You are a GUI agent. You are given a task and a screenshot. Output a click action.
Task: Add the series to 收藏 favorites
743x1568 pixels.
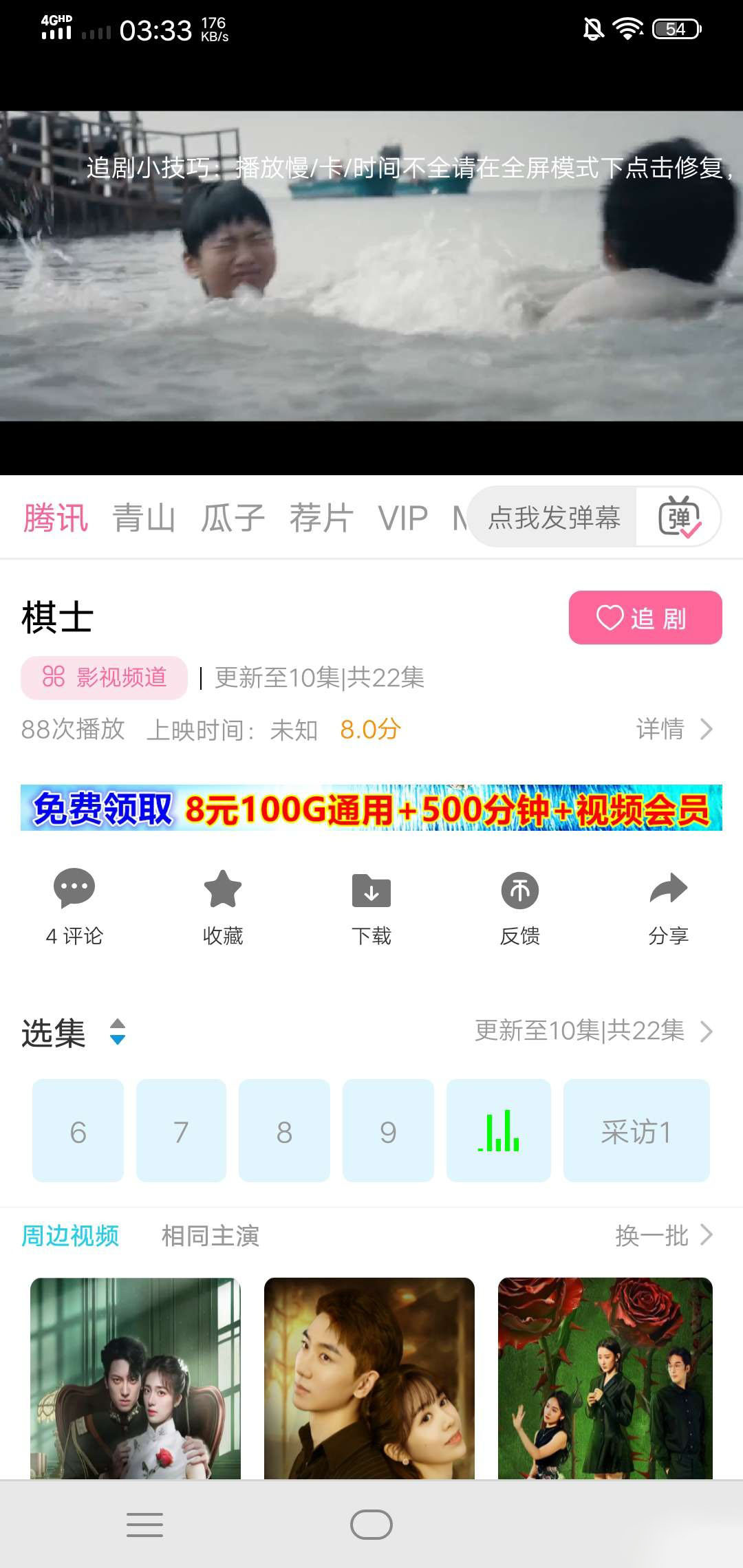point(223,906)
